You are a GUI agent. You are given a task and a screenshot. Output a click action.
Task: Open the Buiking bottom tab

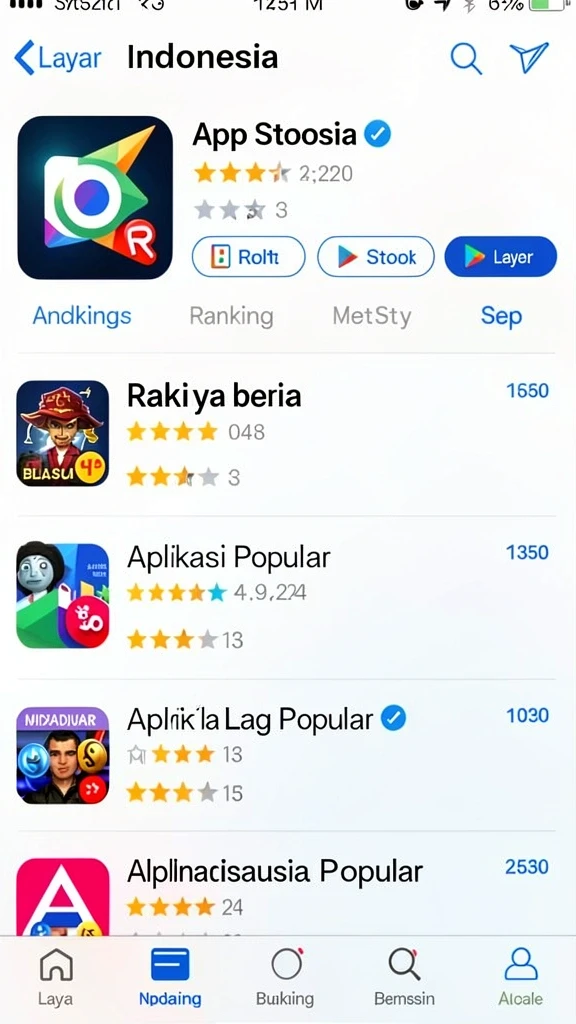(x=285, y=977)
